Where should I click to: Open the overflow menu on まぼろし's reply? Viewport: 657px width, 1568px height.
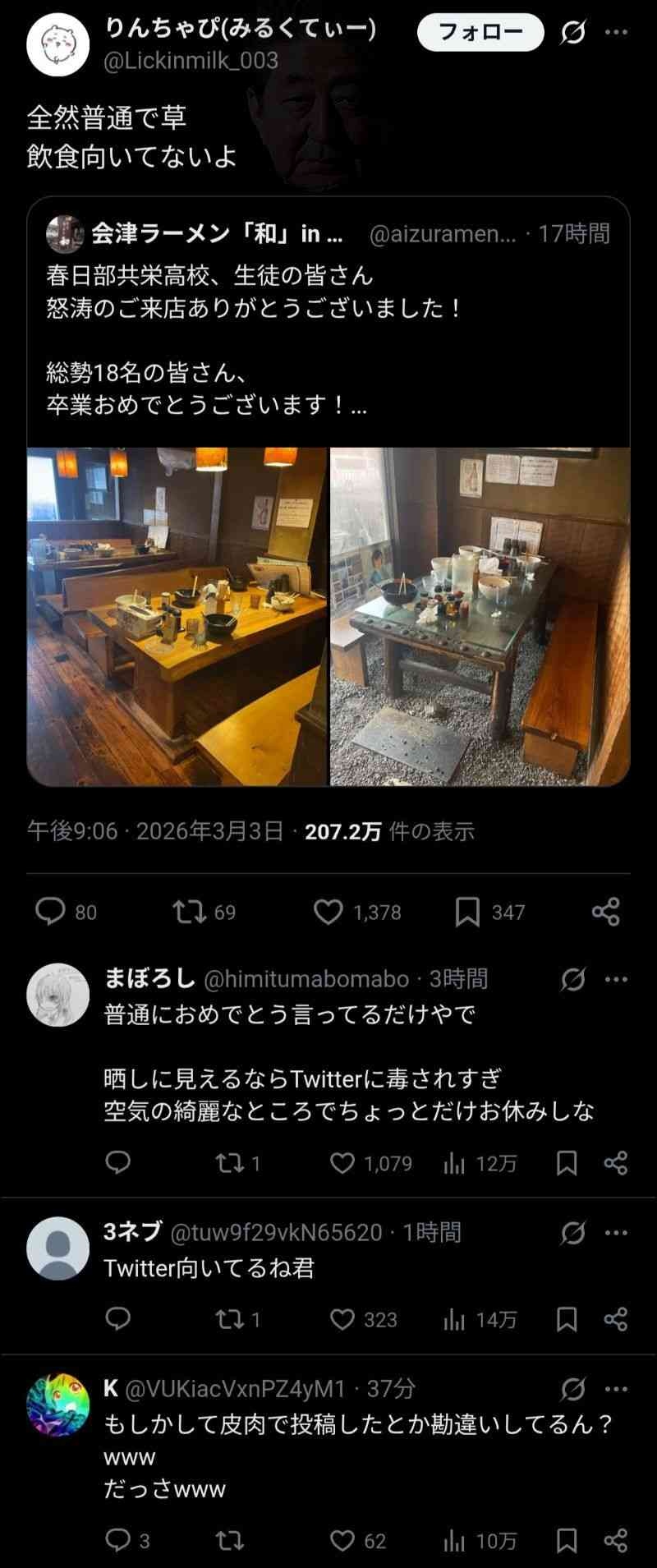616,979
